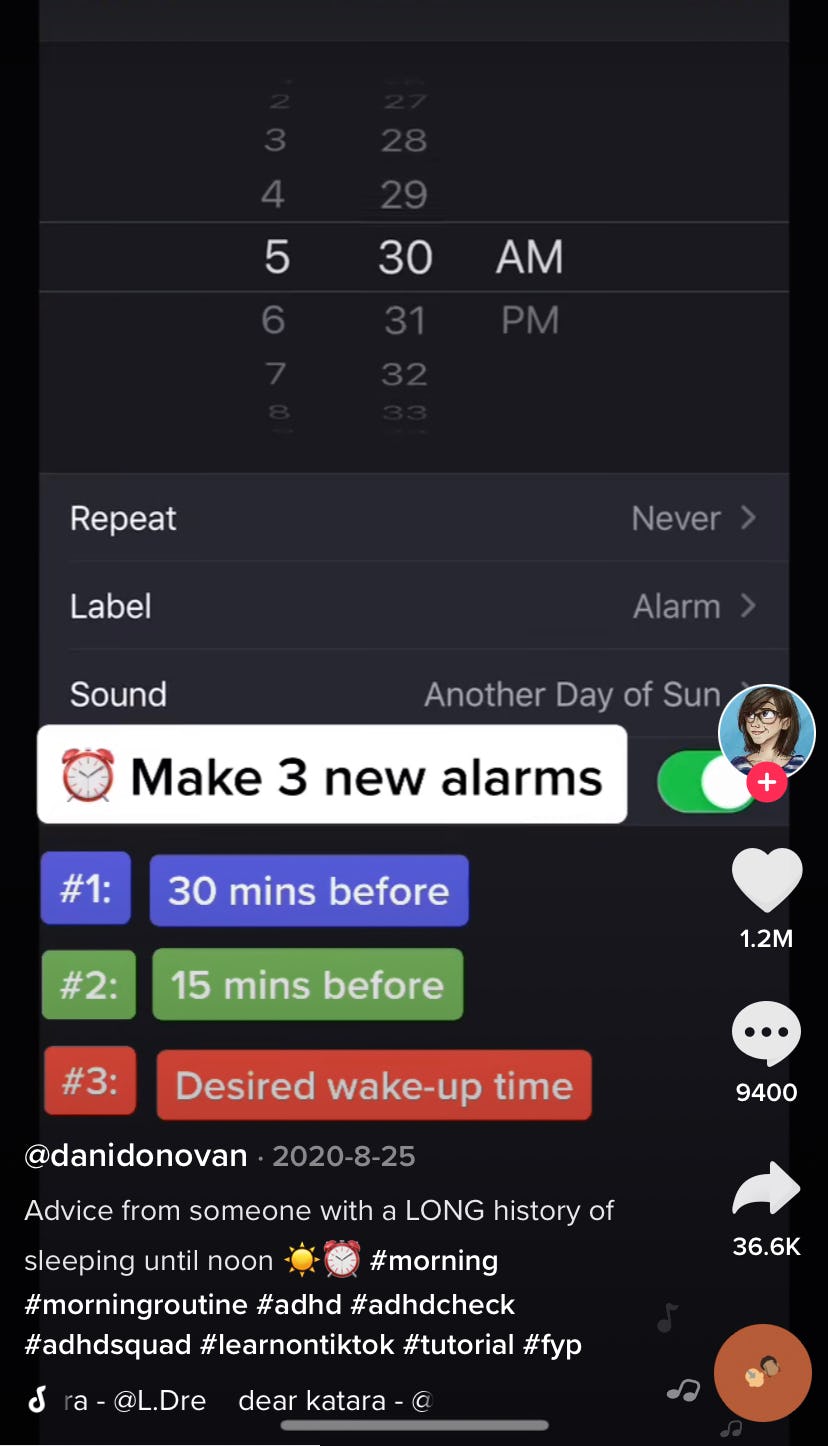Open the comments with the speech bubble
Screen dimensions: 828x1446
click(767, 1035)
